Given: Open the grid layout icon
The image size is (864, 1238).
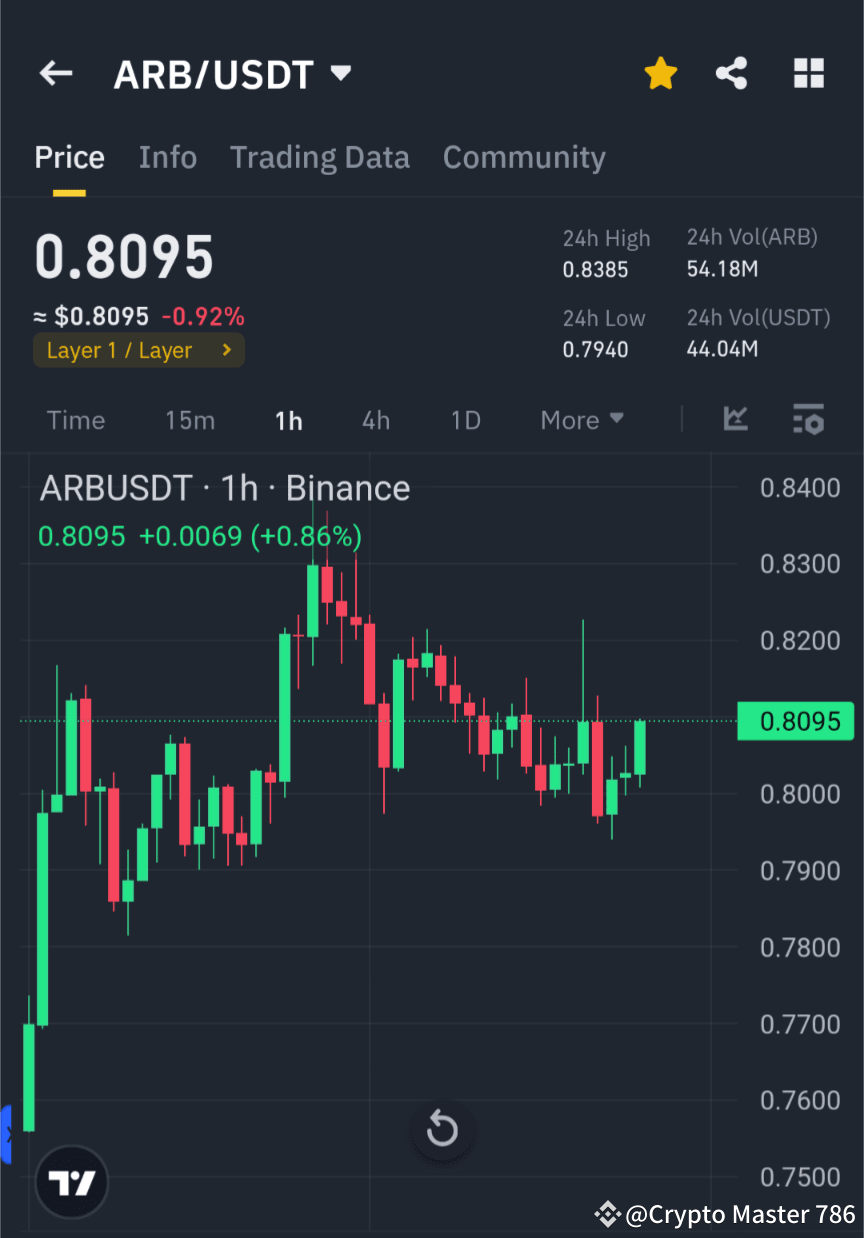Looking at the screenshot, I should tap(808, 73).
